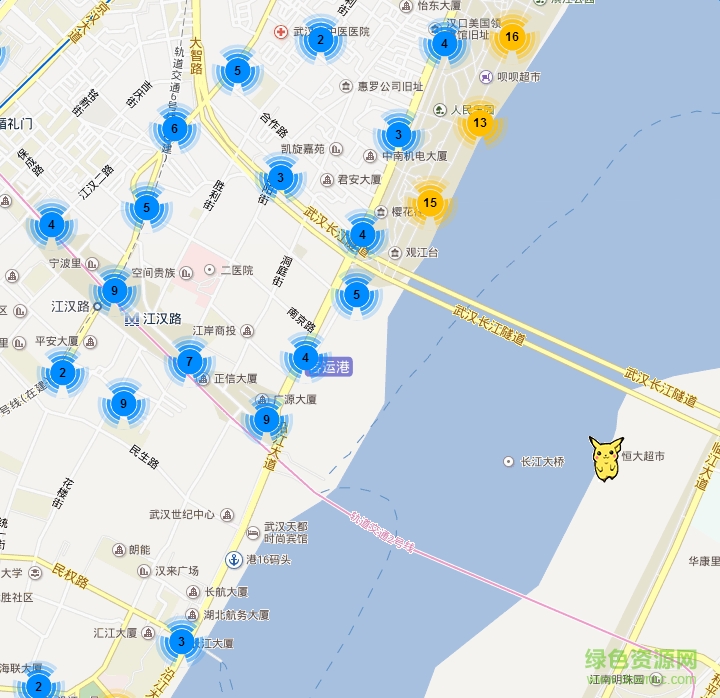Expand the blue cluster marker showing 6
The image size is (720, 698).
(x=174, y=128)
